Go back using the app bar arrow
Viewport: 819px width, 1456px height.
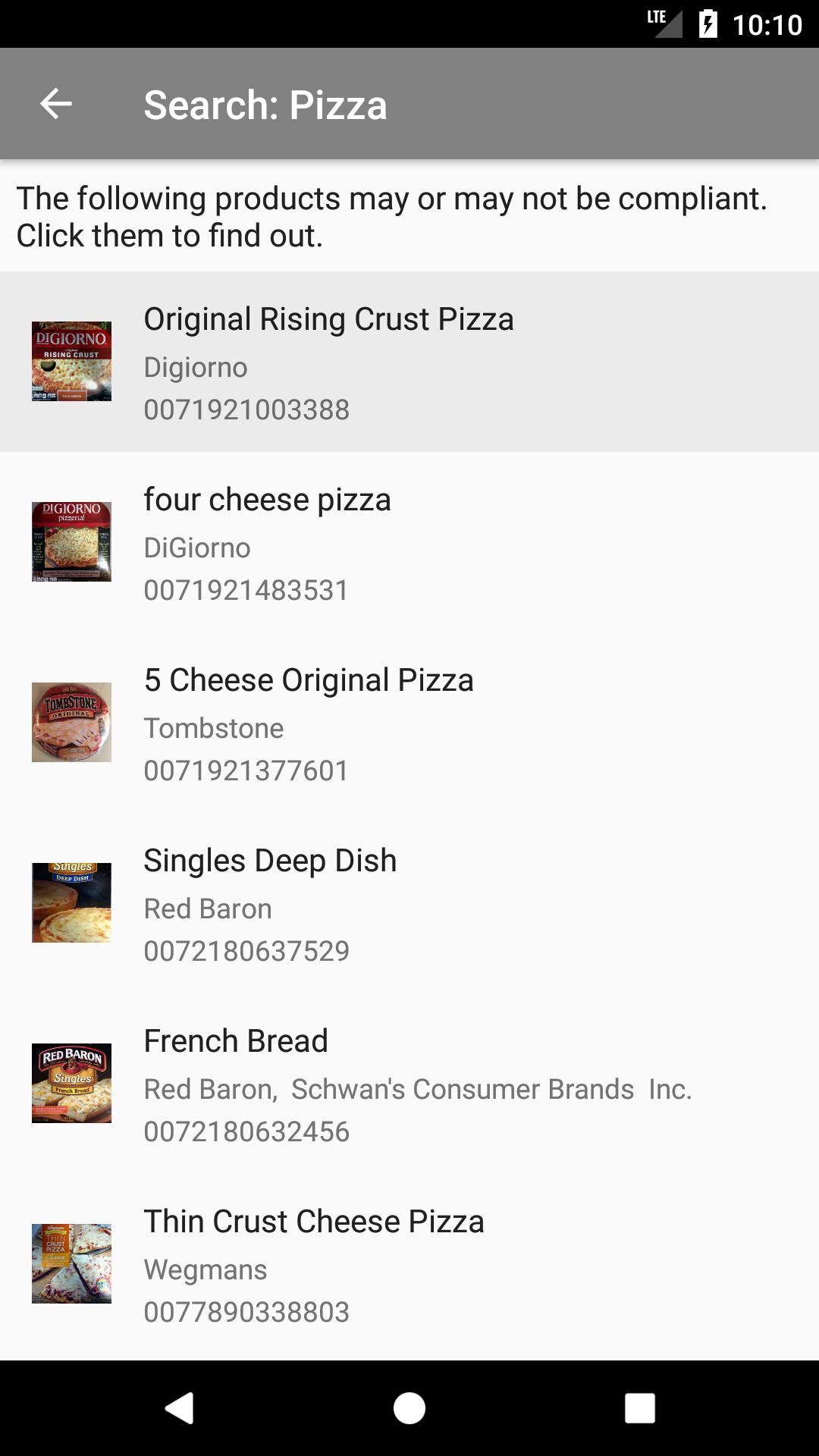pos(55,104)
